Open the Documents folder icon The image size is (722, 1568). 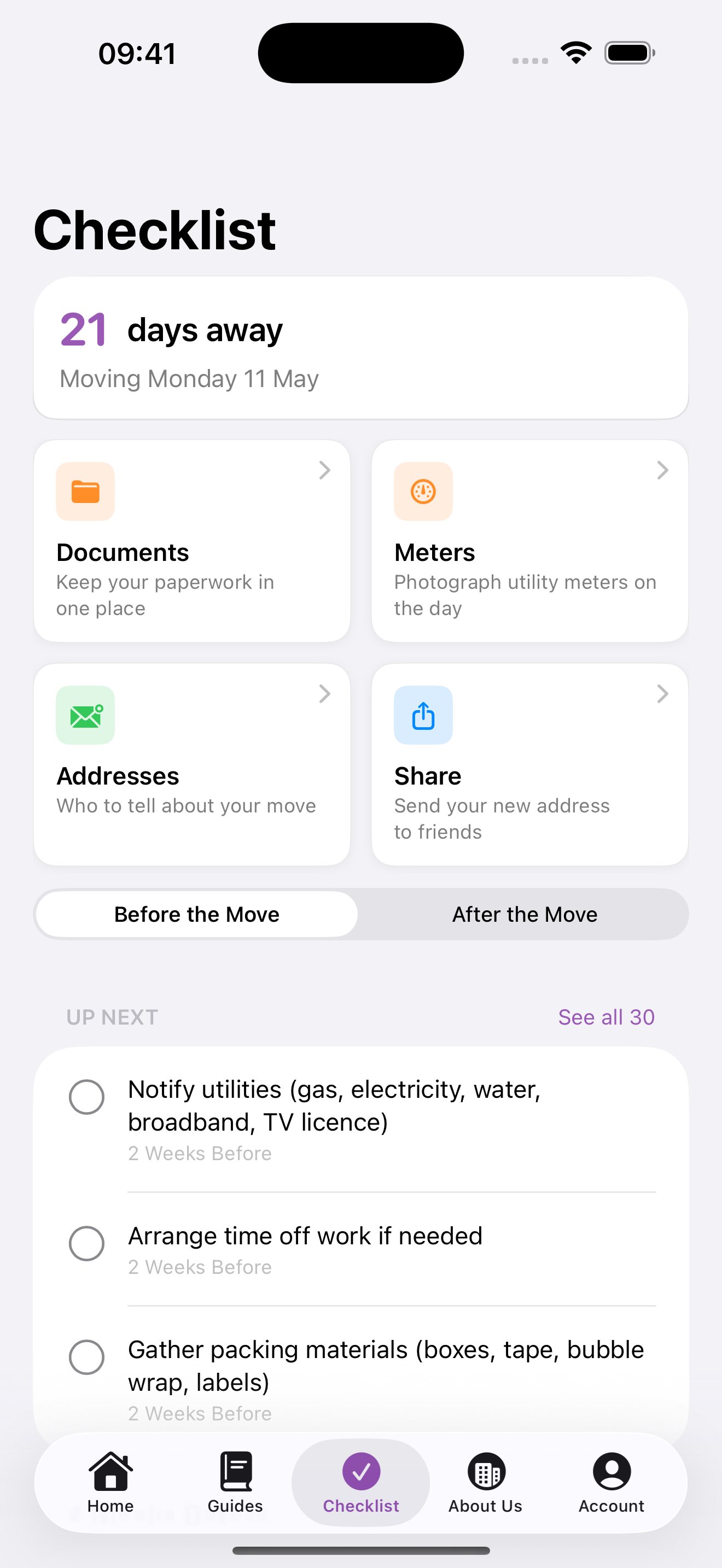(85, 492)
